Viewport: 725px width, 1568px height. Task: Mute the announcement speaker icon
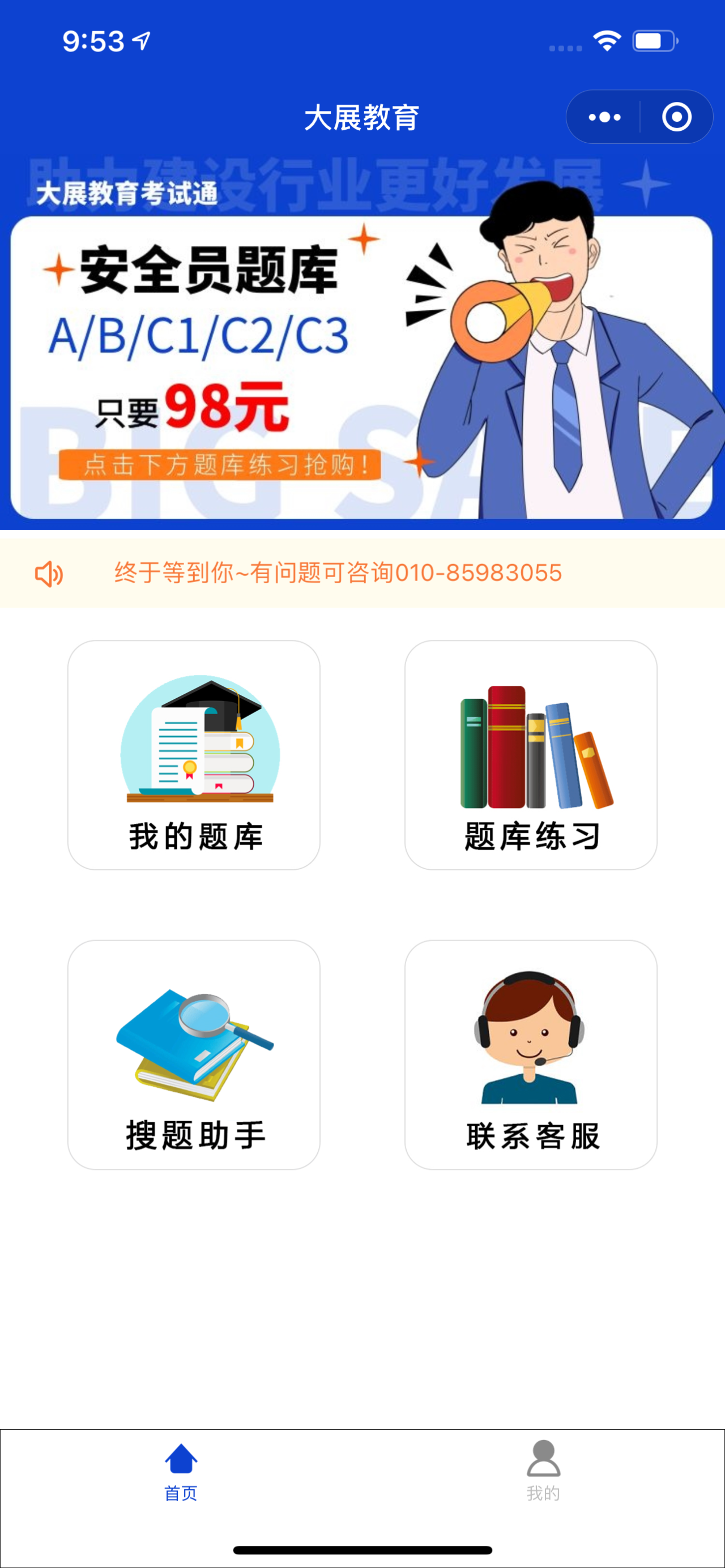pyautogui.click(x=48, y=573)
